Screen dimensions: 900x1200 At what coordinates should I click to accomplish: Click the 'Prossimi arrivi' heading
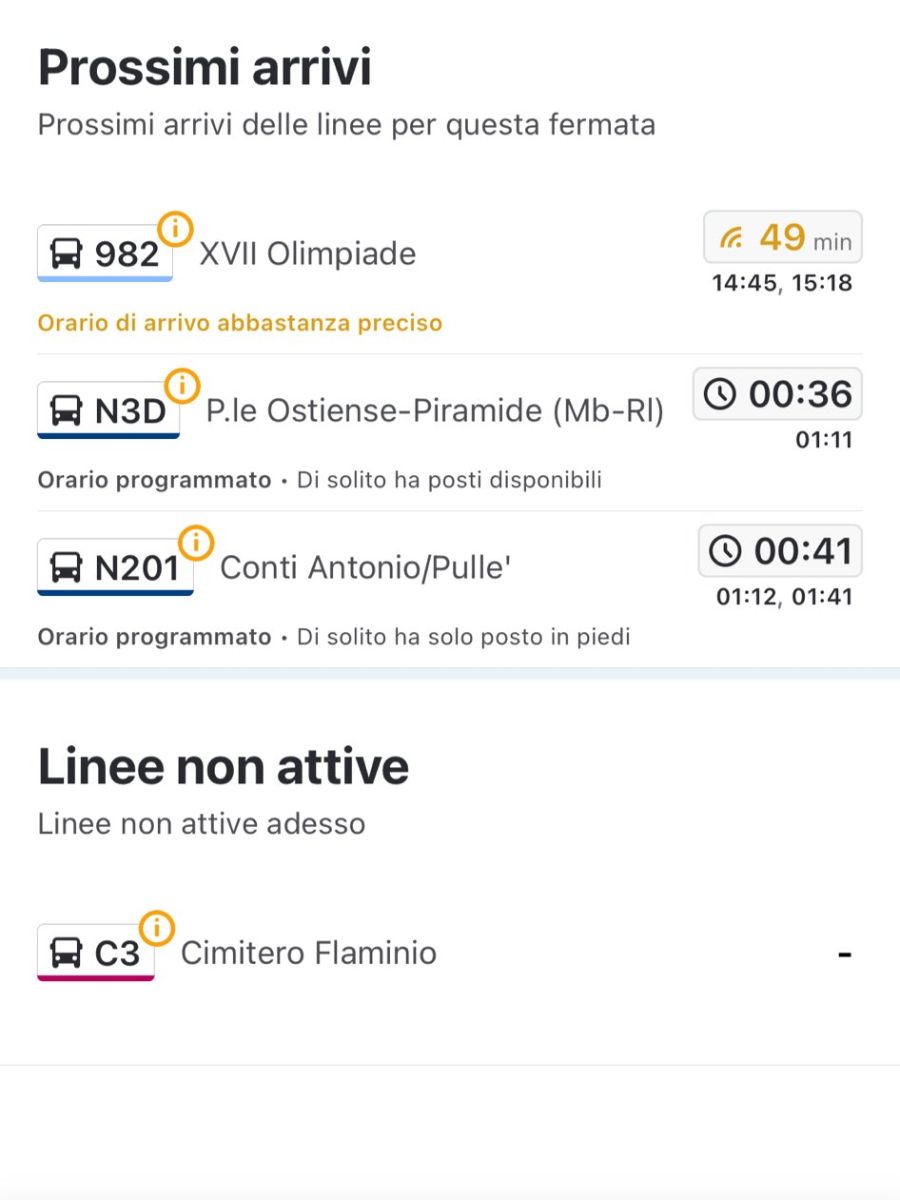click(204, 66)
